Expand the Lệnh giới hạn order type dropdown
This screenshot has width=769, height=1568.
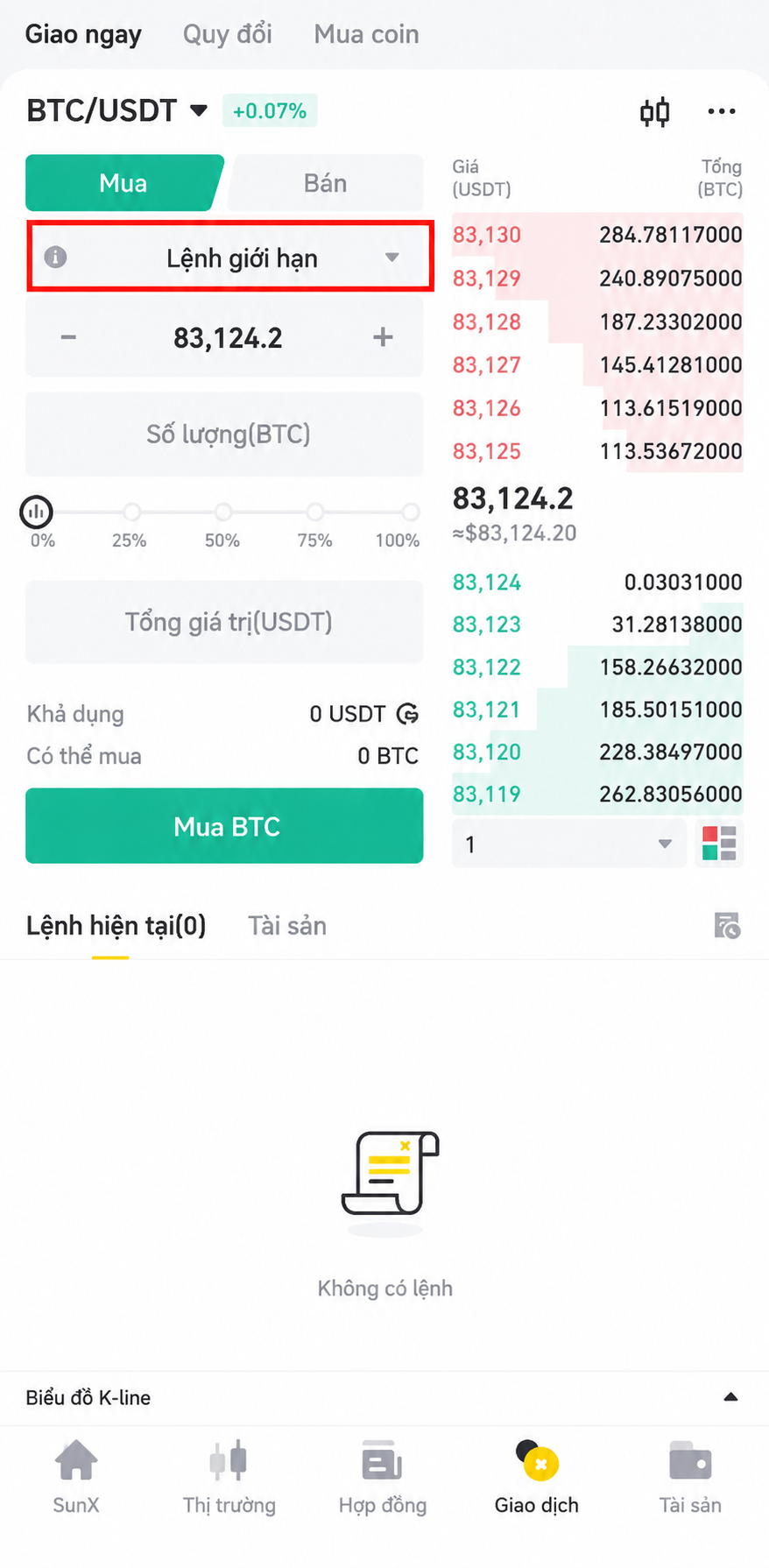point(230,257)
